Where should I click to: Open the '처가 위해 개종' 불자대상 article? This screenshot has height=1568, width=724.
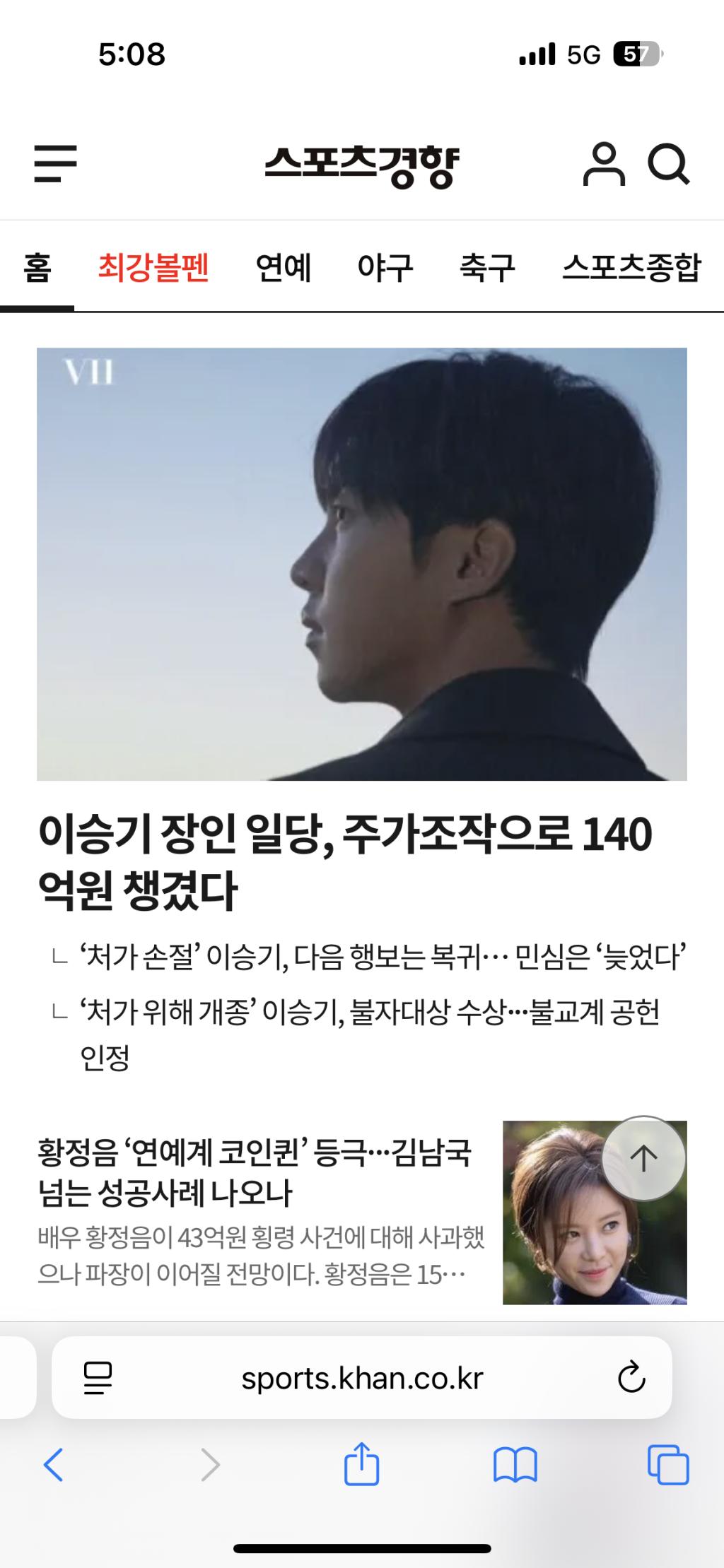[x=369, y=1013]
